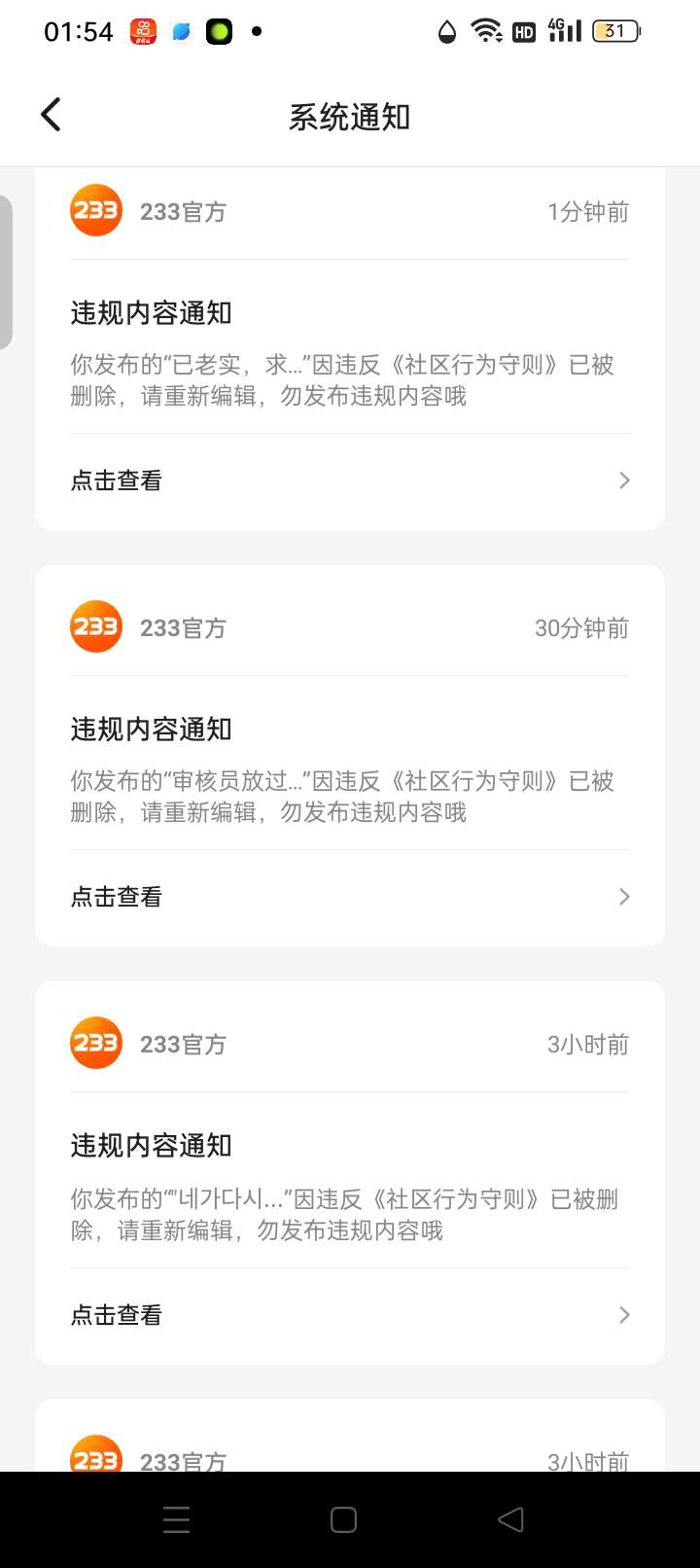Open 点击查看 for the "네가다시…" notice
This screenshot has height=1568, width=700.
click(350, 1315)
